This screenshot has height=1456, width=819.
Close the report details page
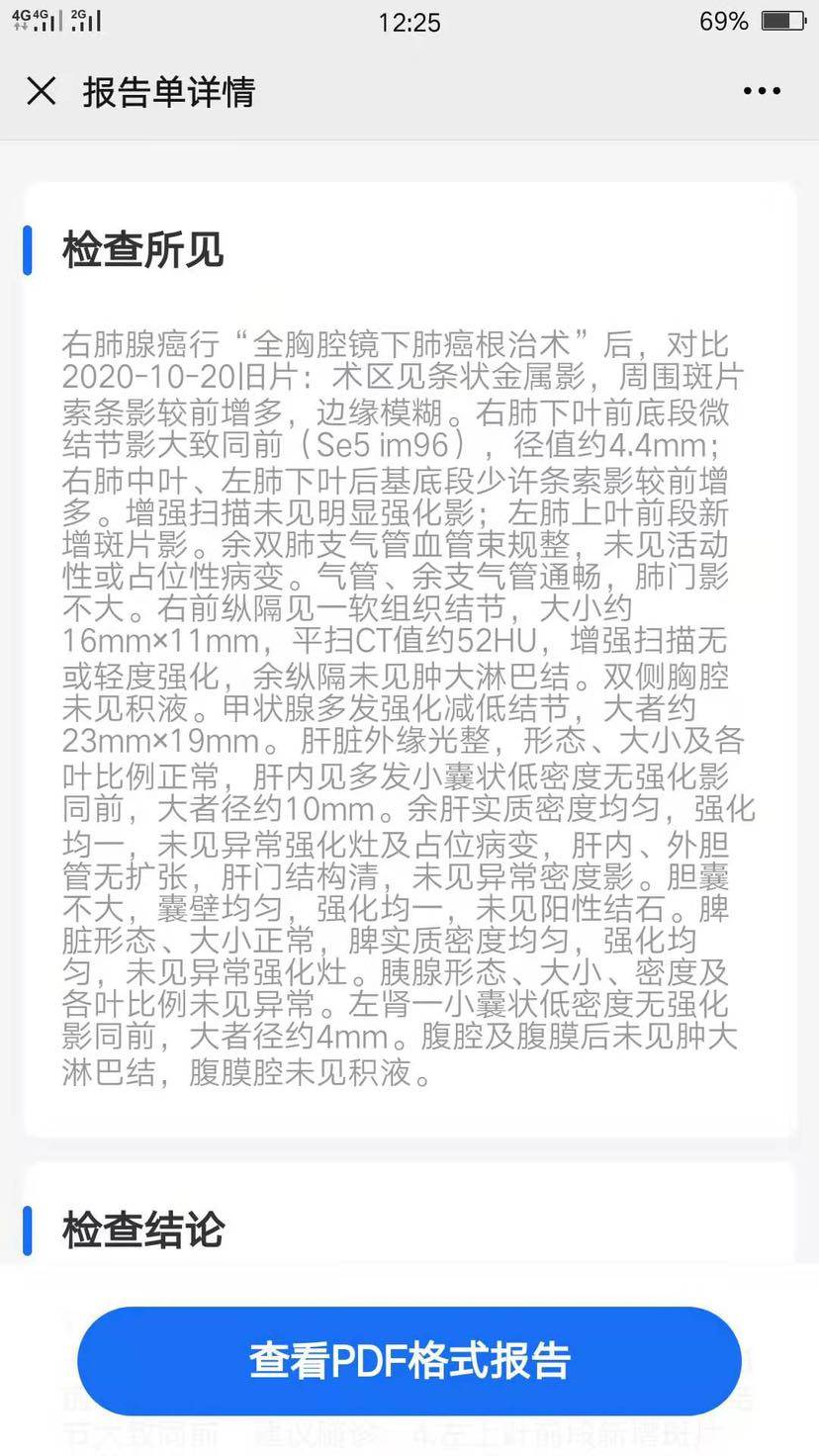(x=42, y=91)
